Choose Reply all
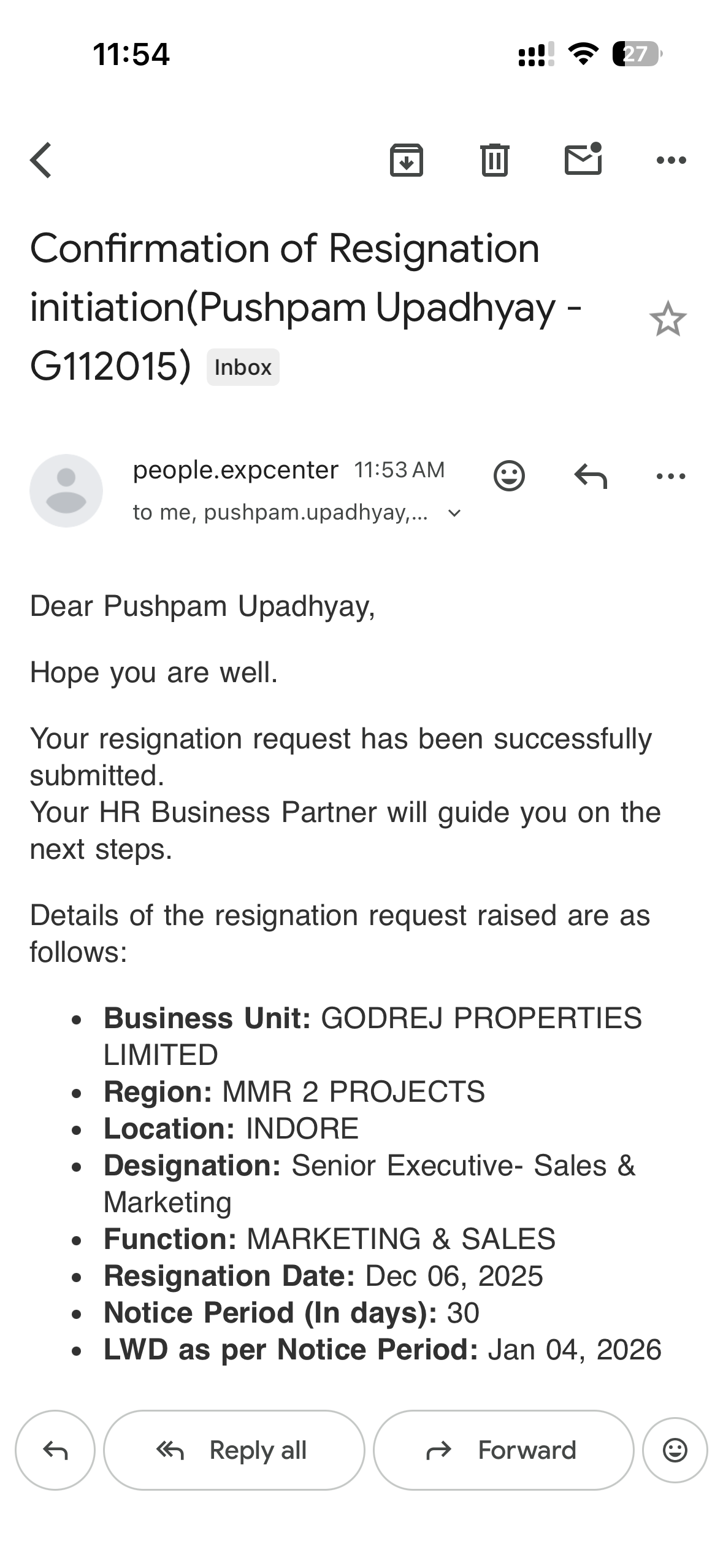The height and width of the screenshot is (1568, 723). click(234, 1450)
